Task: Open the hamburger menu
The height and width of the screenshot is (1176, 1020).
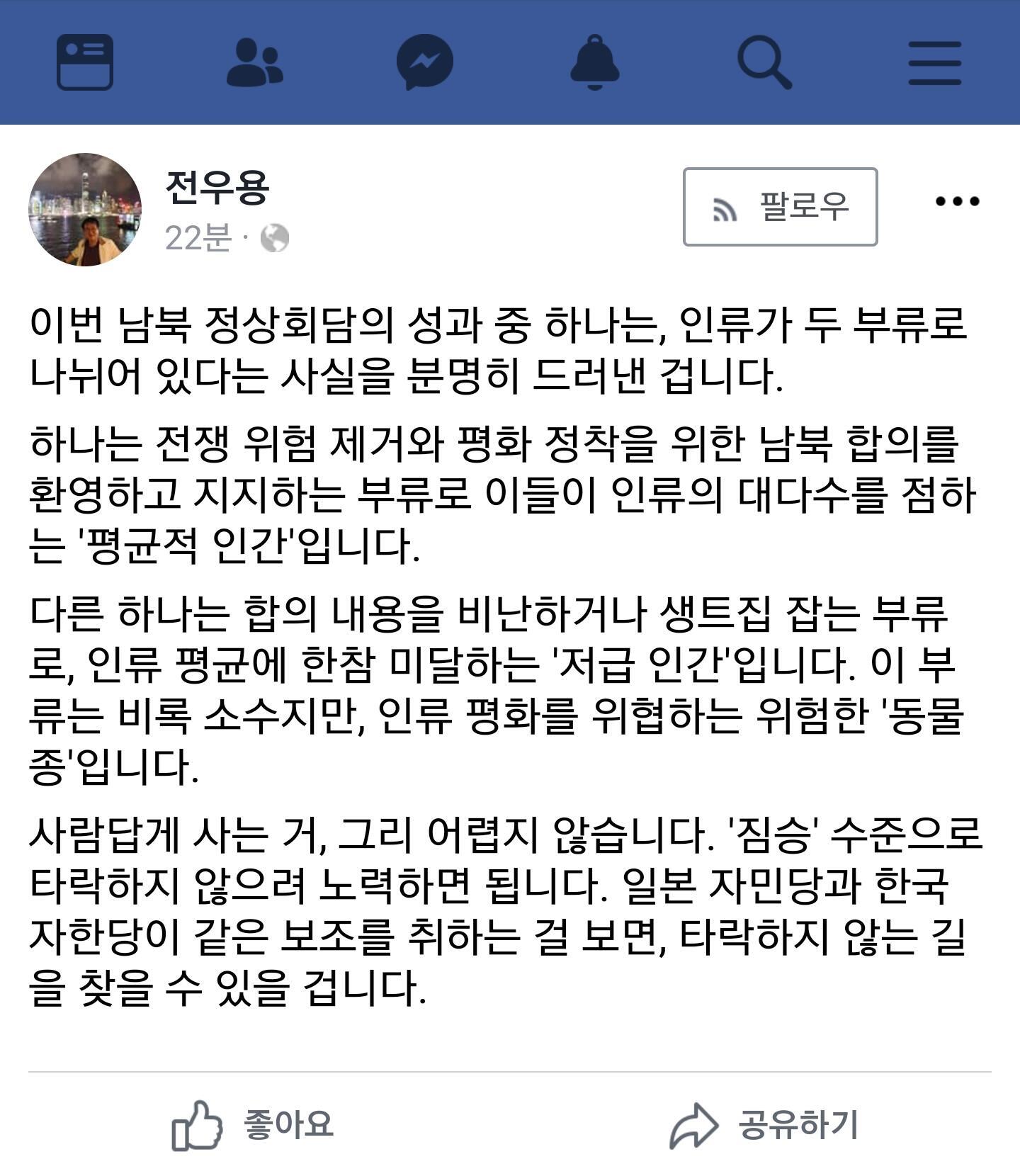Action: tap(935, 62)
